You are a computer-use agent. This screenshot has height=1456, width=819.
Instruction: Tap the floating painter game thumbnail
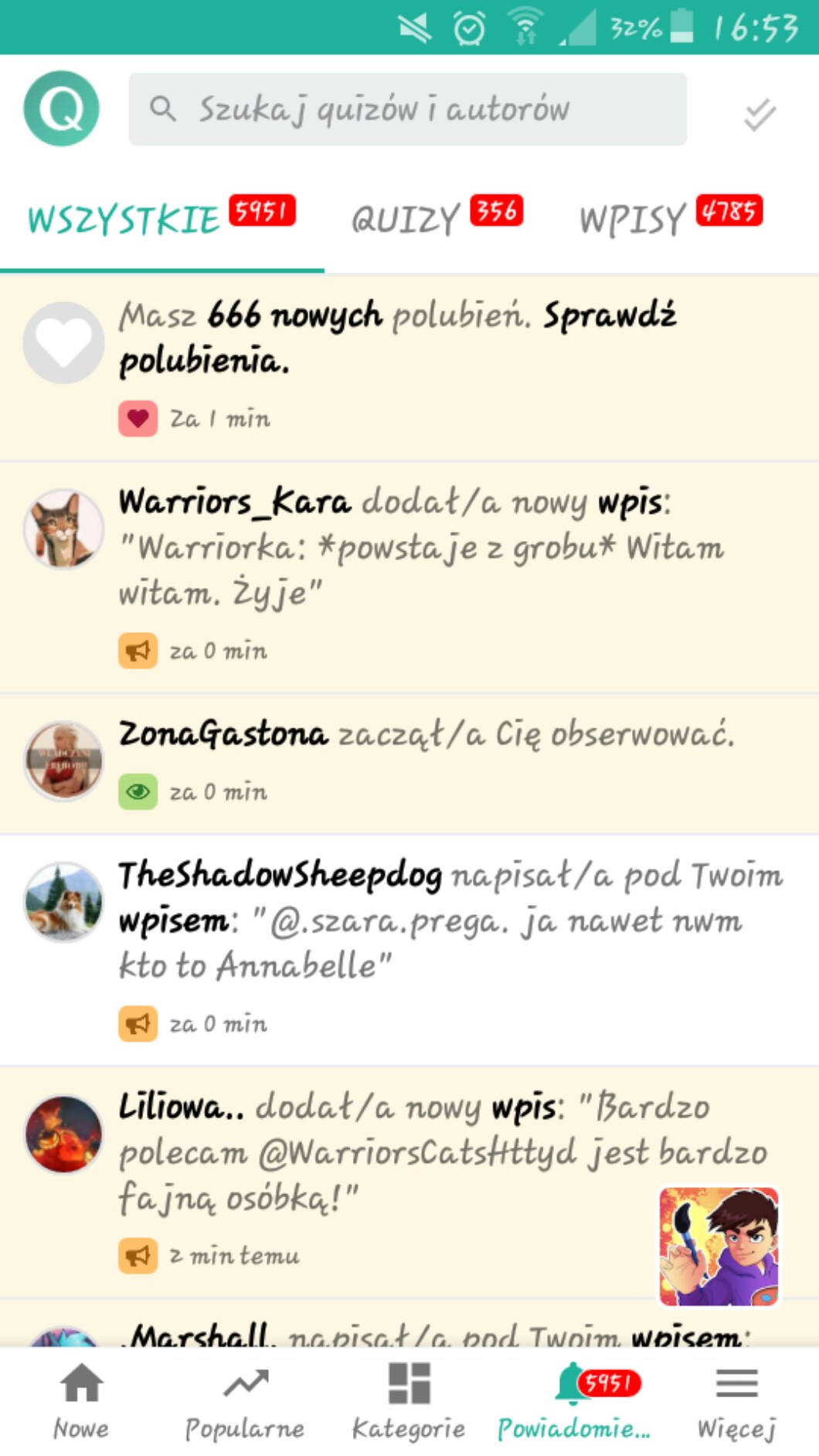(x=719, y=1247)
